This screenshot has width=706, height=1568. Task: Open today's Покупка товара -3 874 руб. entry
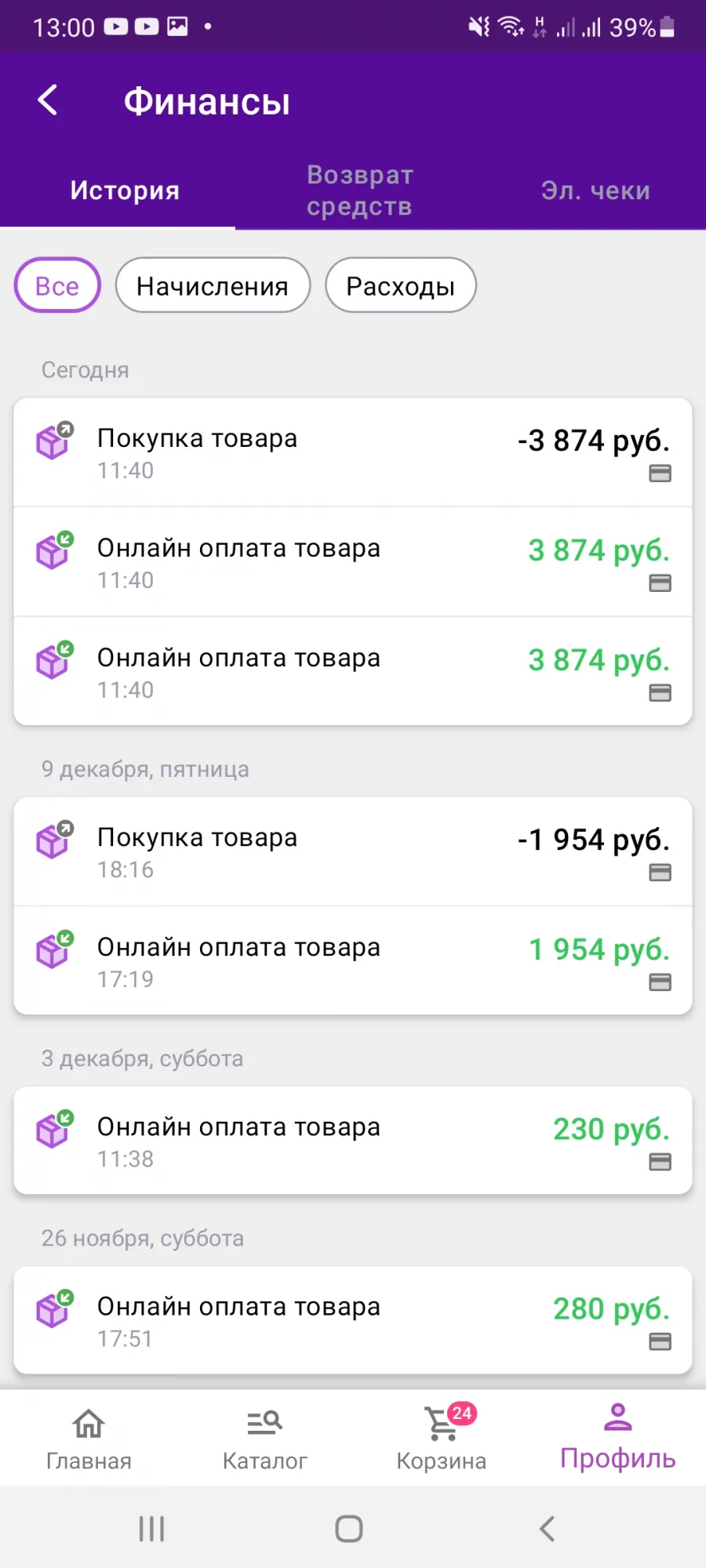pos(353,452)
